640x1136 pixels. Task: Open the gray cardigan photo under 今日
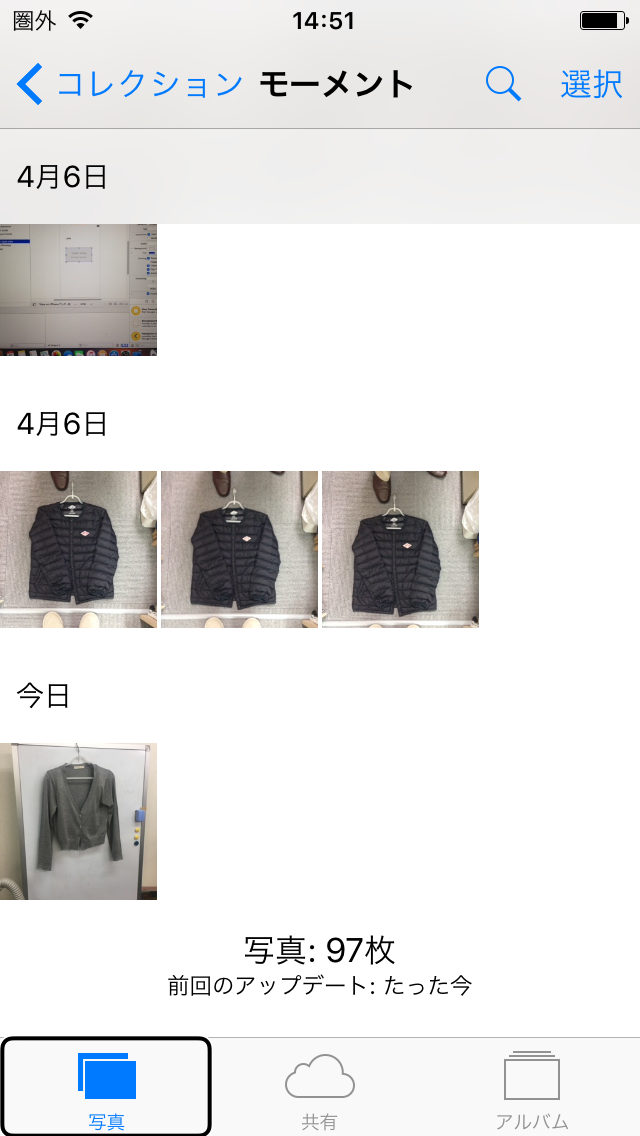[78, 822]
